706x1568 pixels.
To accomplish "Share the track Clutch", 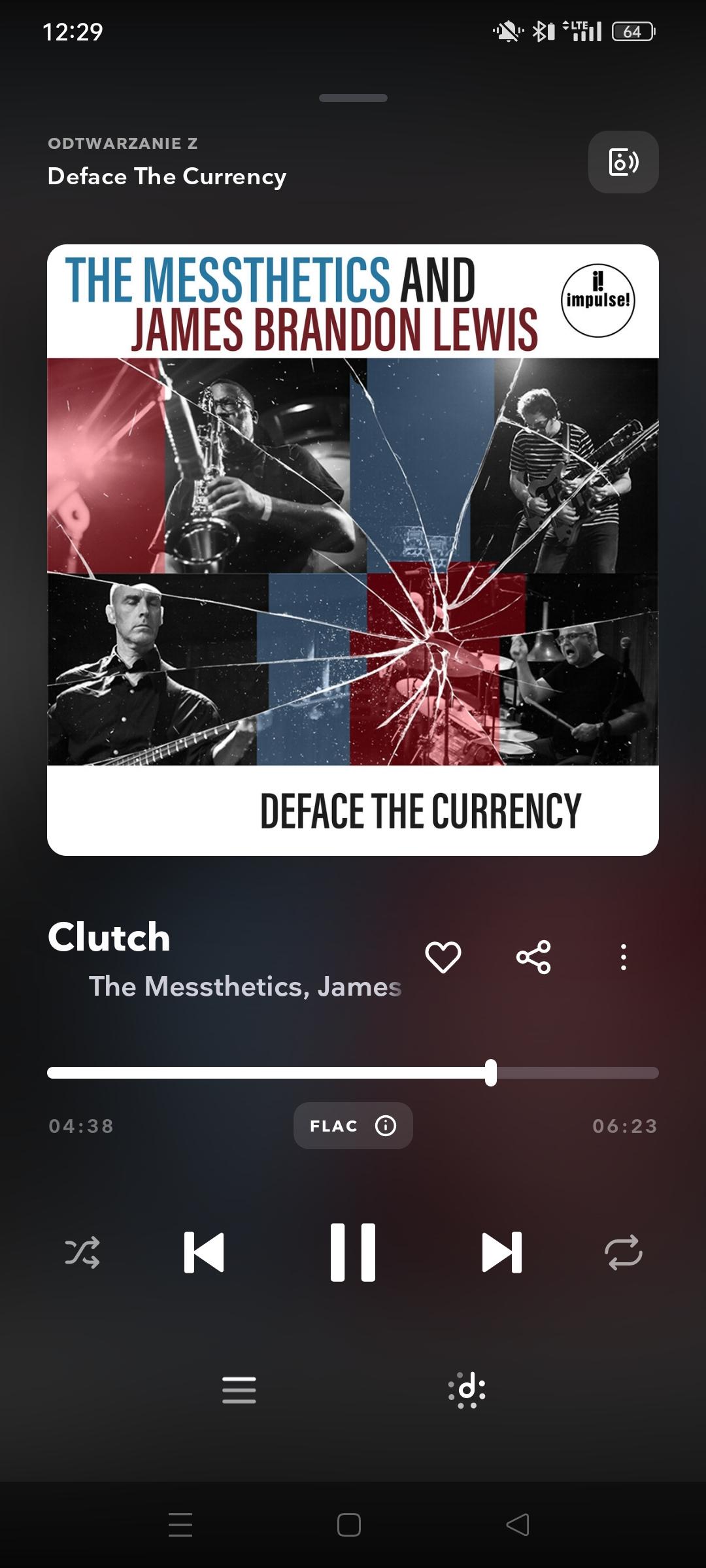I will (533, 957).
